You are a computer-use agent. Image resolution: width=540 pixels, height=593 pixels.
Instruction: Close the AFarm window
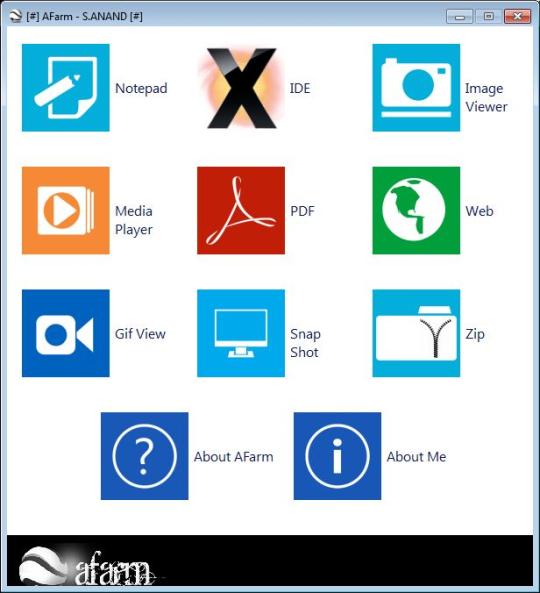click(517, 16)
